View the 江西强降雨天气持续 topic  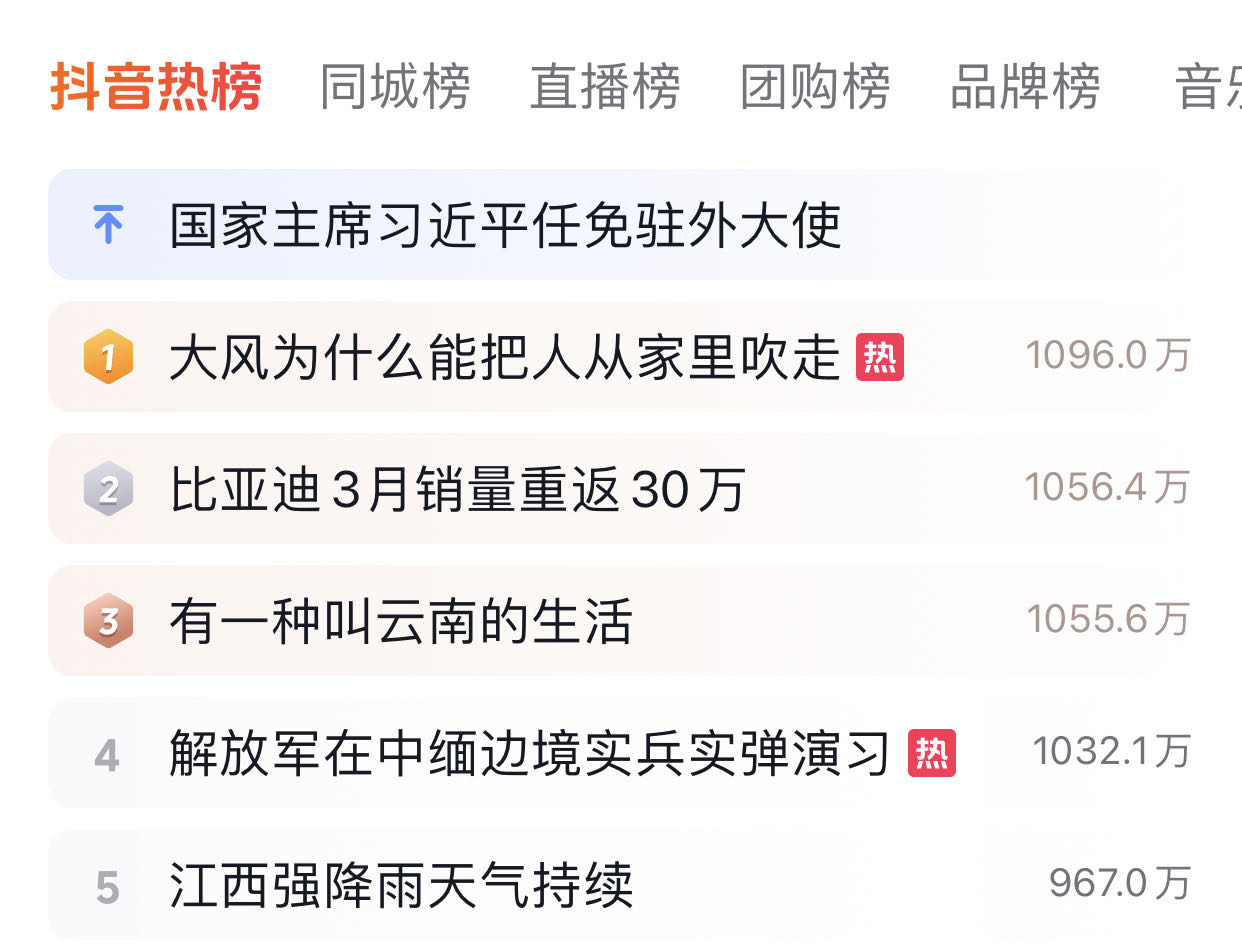coord(401,885)
